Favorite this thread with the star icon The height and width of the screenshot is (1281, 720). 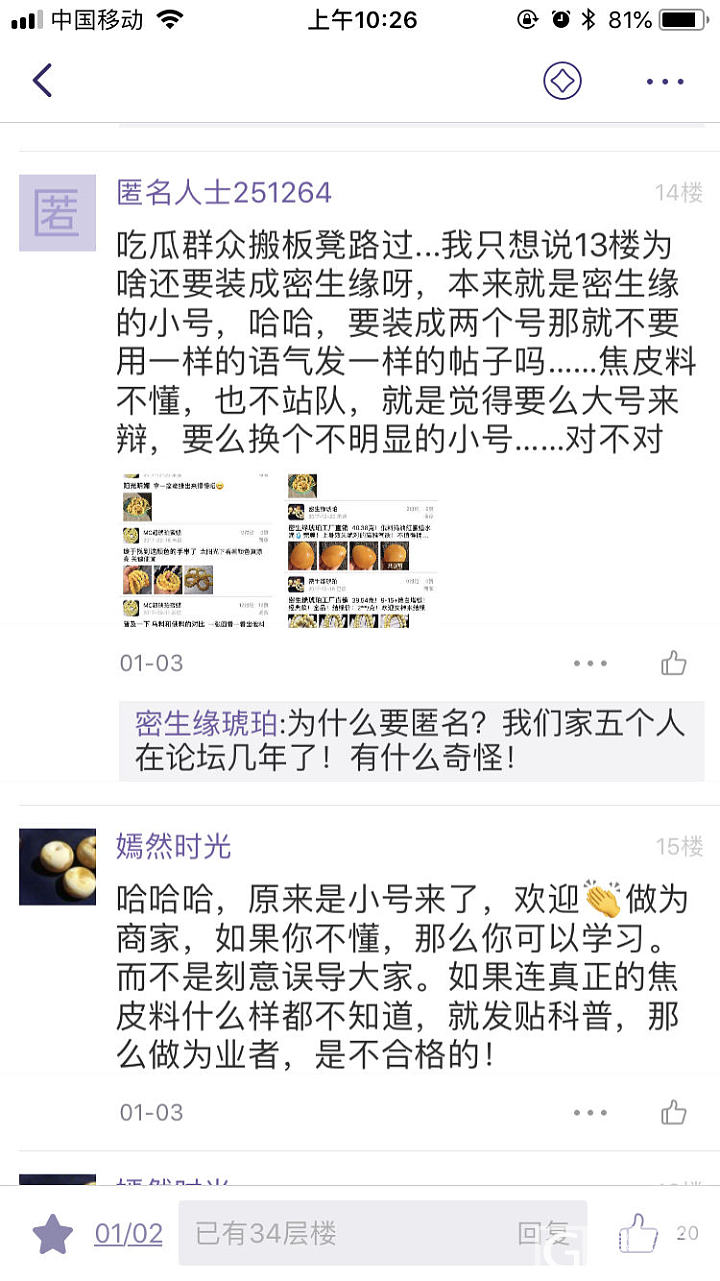(x=53, y=1234)
